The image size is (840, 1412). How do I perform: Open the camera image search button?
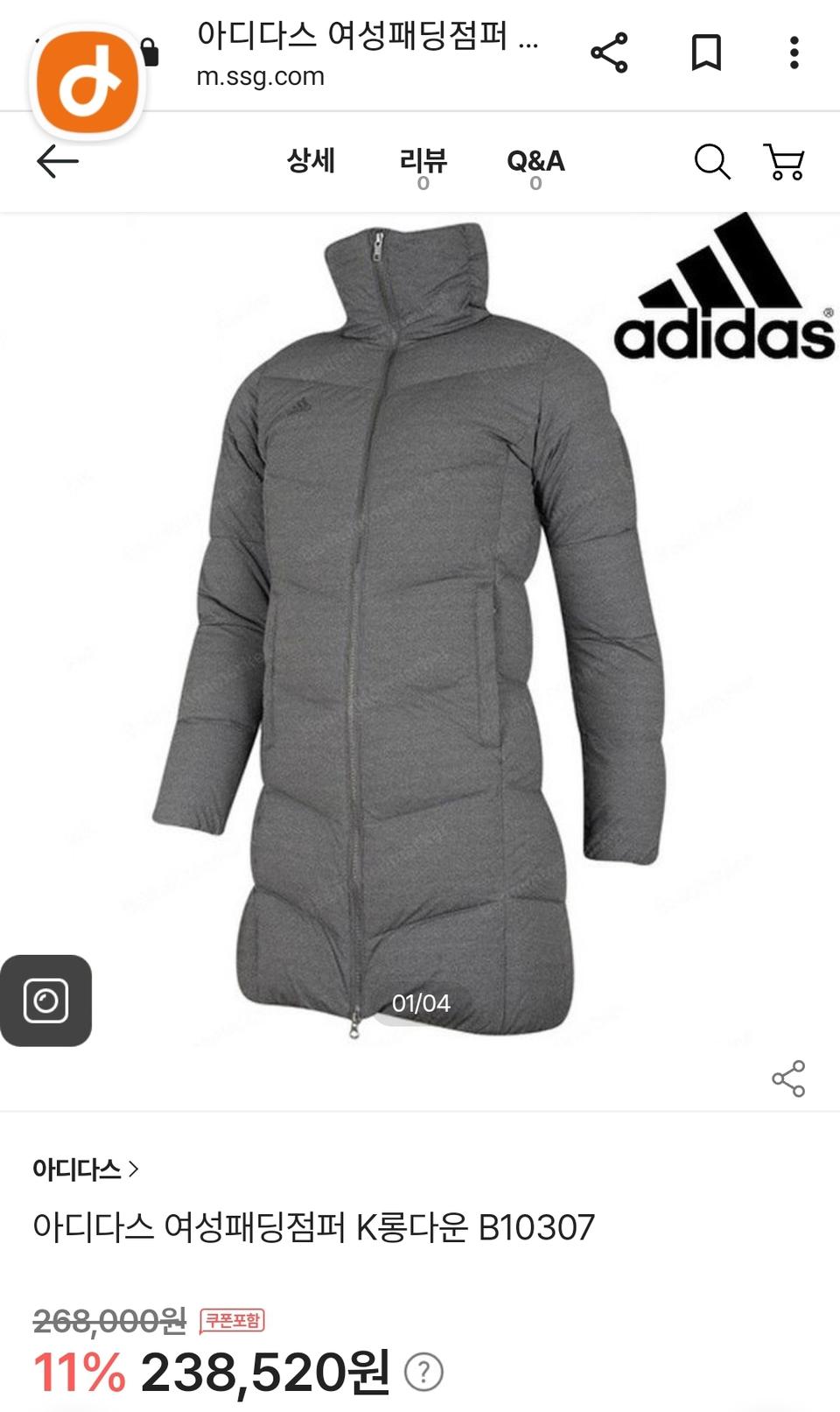point(45,1001)
